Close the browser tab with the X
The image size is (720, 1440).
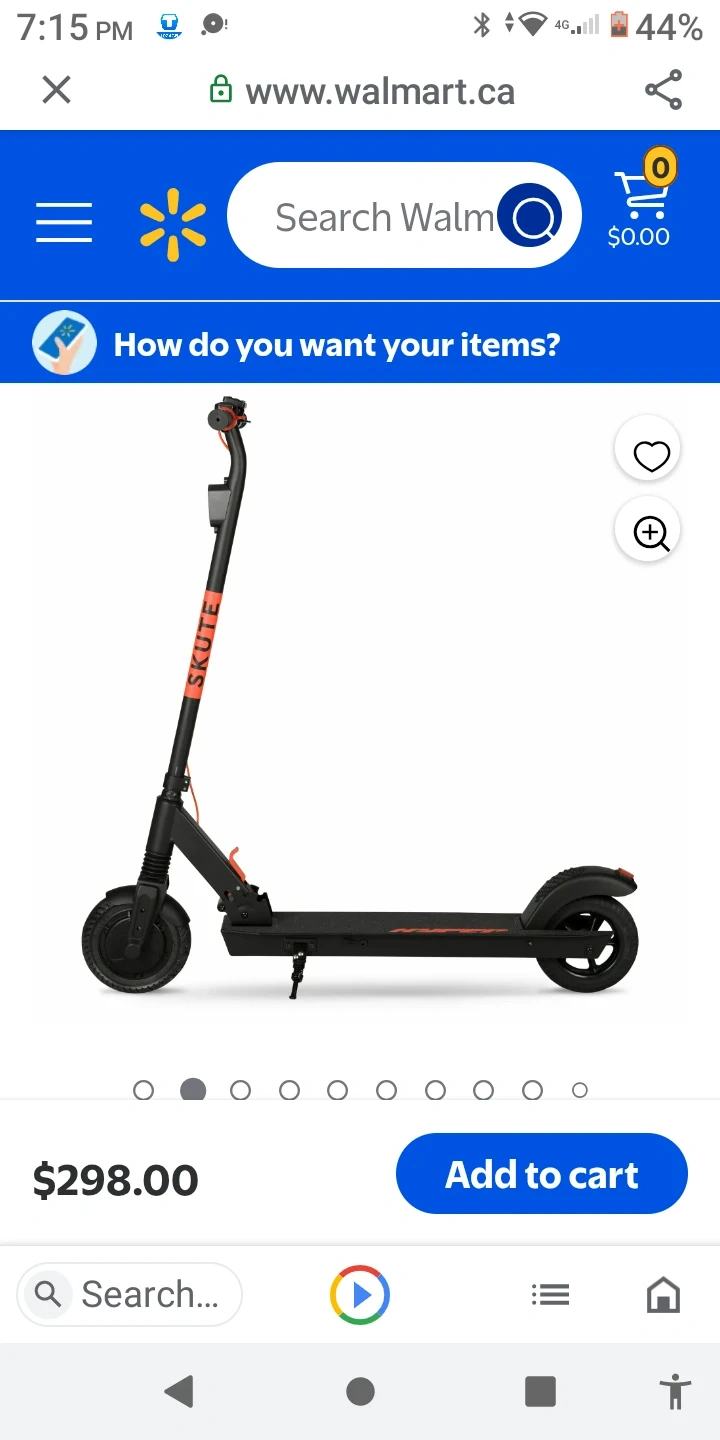coord(57,91)
